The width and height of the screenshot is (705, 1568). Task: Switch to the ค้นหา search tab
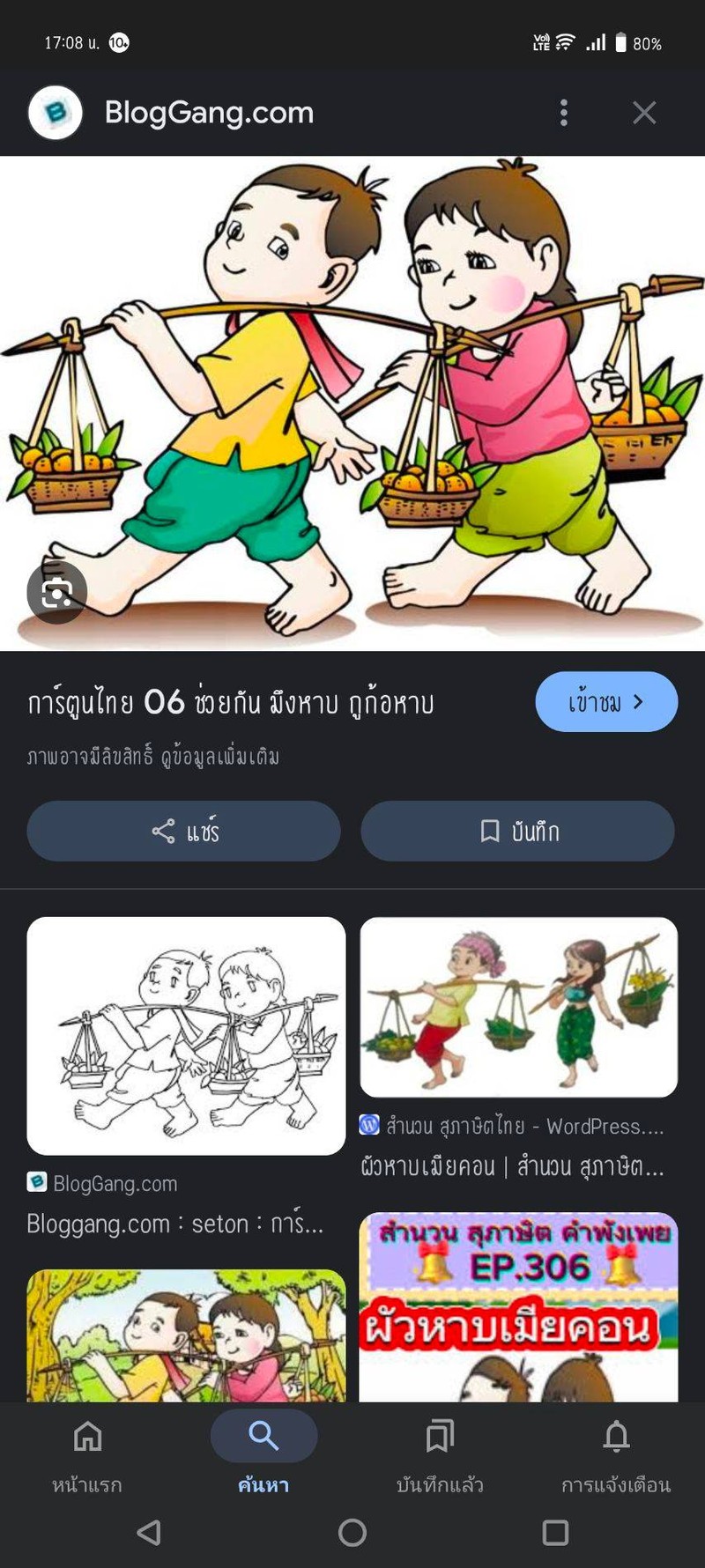[263, 1453]
